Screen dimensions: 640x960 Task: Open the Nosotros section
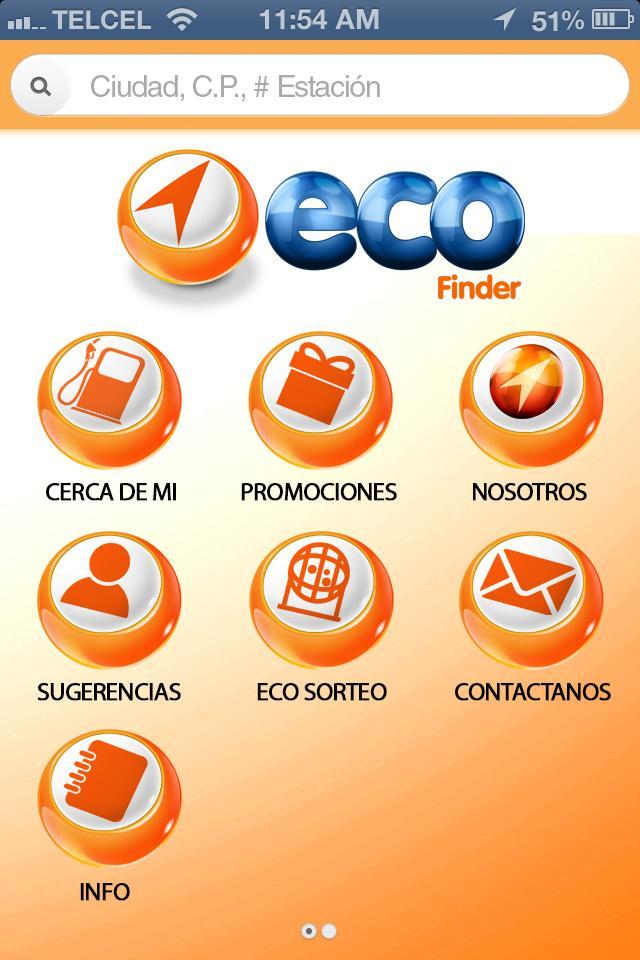(x=530, y=401)
